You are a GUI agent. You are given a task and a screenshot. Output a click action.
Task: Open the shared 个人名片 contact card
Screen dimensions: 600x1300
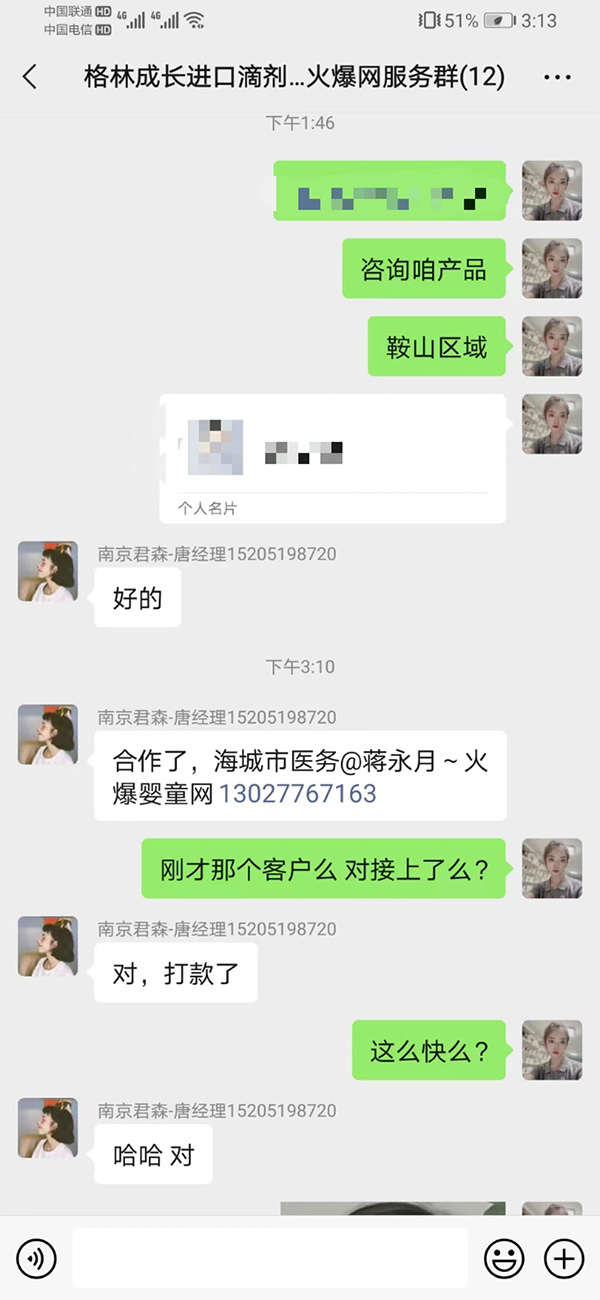click(332, 457)
